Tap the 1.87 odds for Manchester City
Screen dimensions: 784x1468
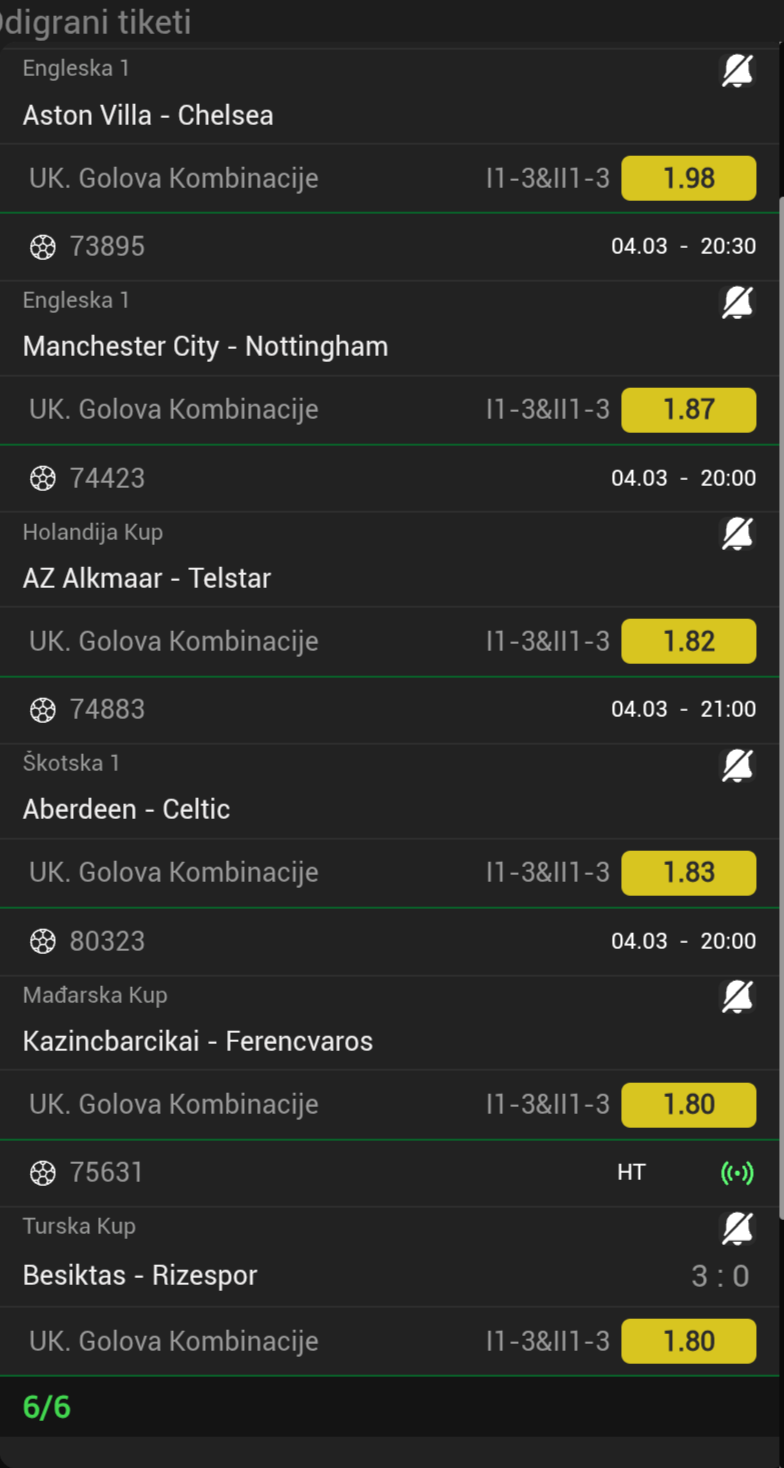tap(688, 410)
